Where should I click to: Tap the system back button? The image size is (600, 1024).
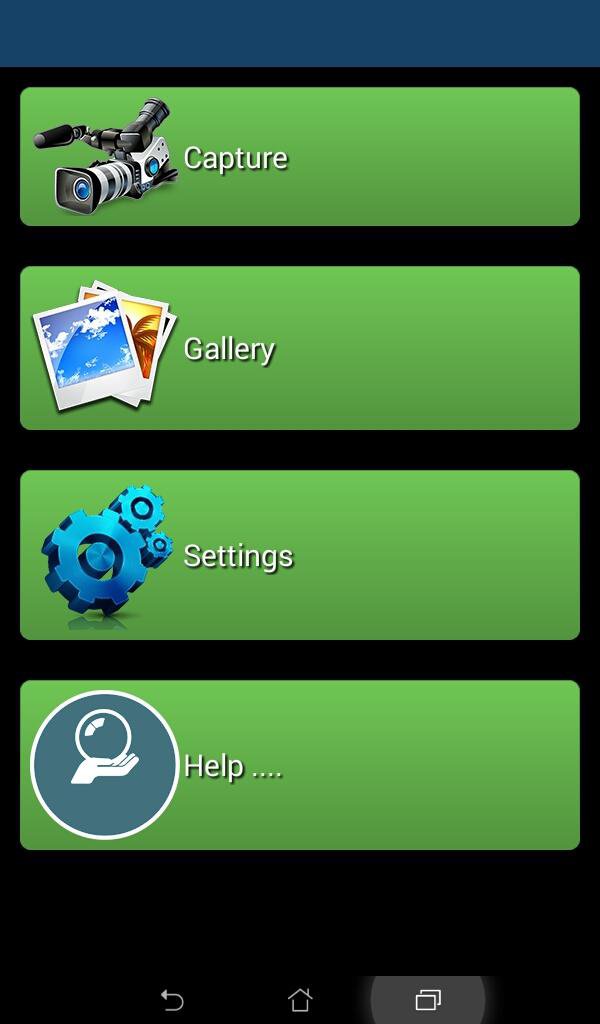(x=172, y=999)
